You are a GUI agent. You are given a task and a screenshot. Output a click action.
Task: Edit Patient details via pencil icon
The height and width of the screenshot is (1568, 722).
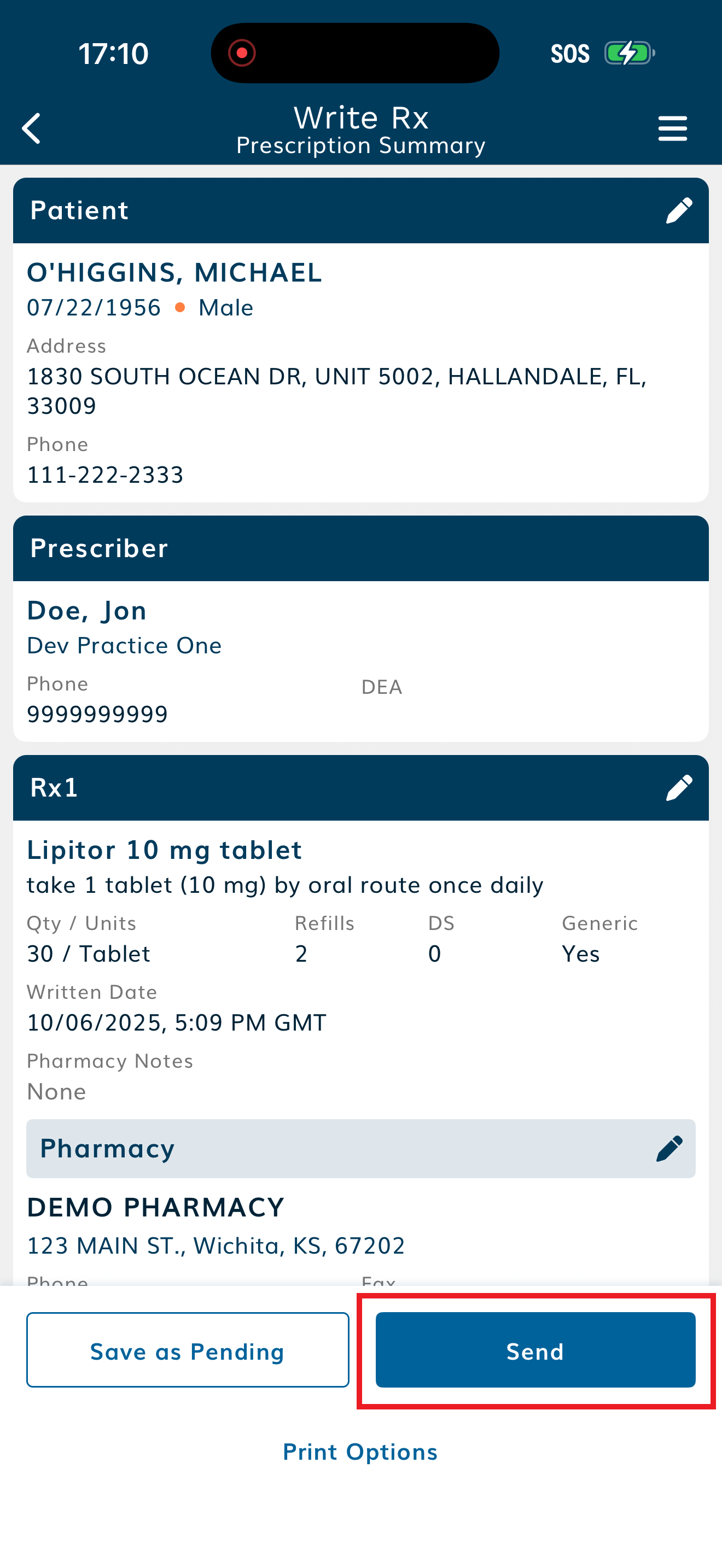pyautogui.click(x=680, y=209)
